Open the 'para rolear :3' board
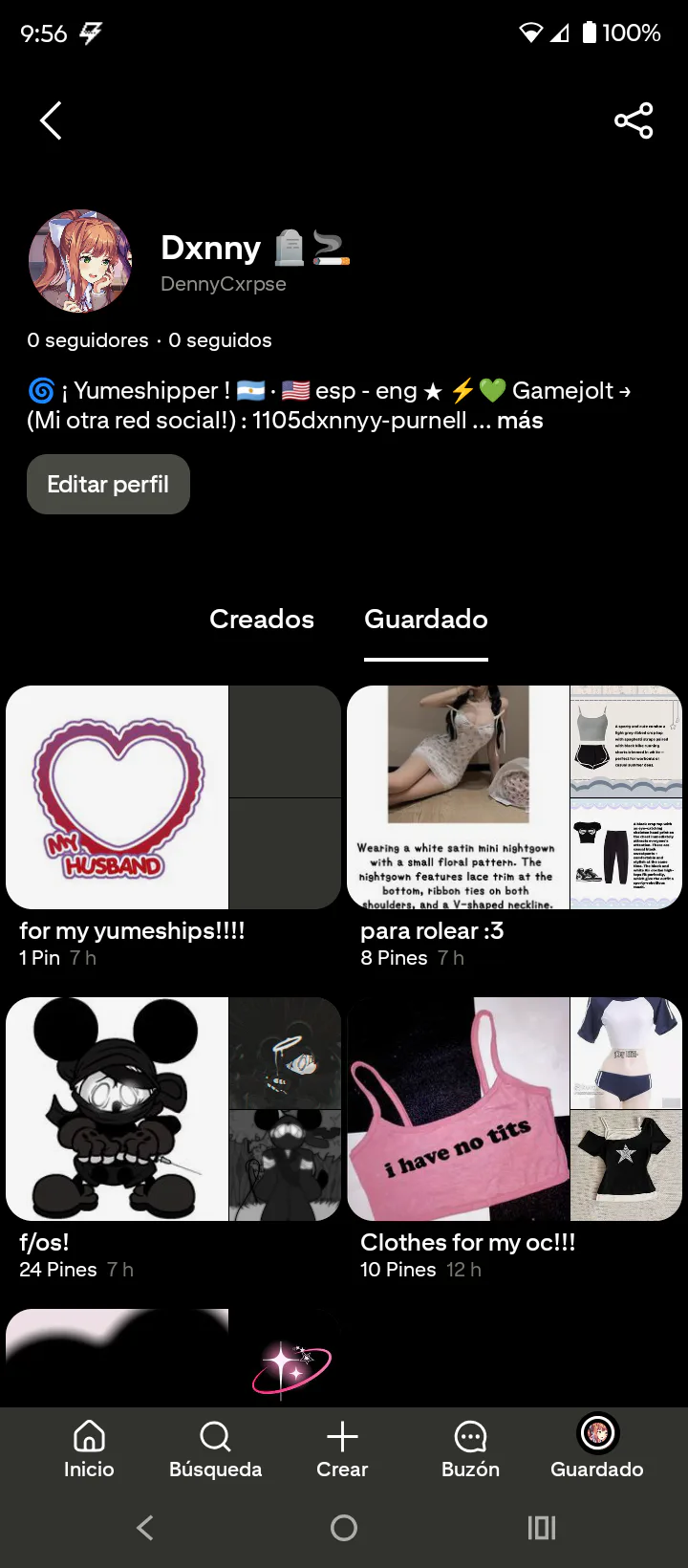Image resolution: width=688 pixels, height=1568 pixels. click(514, 797)
